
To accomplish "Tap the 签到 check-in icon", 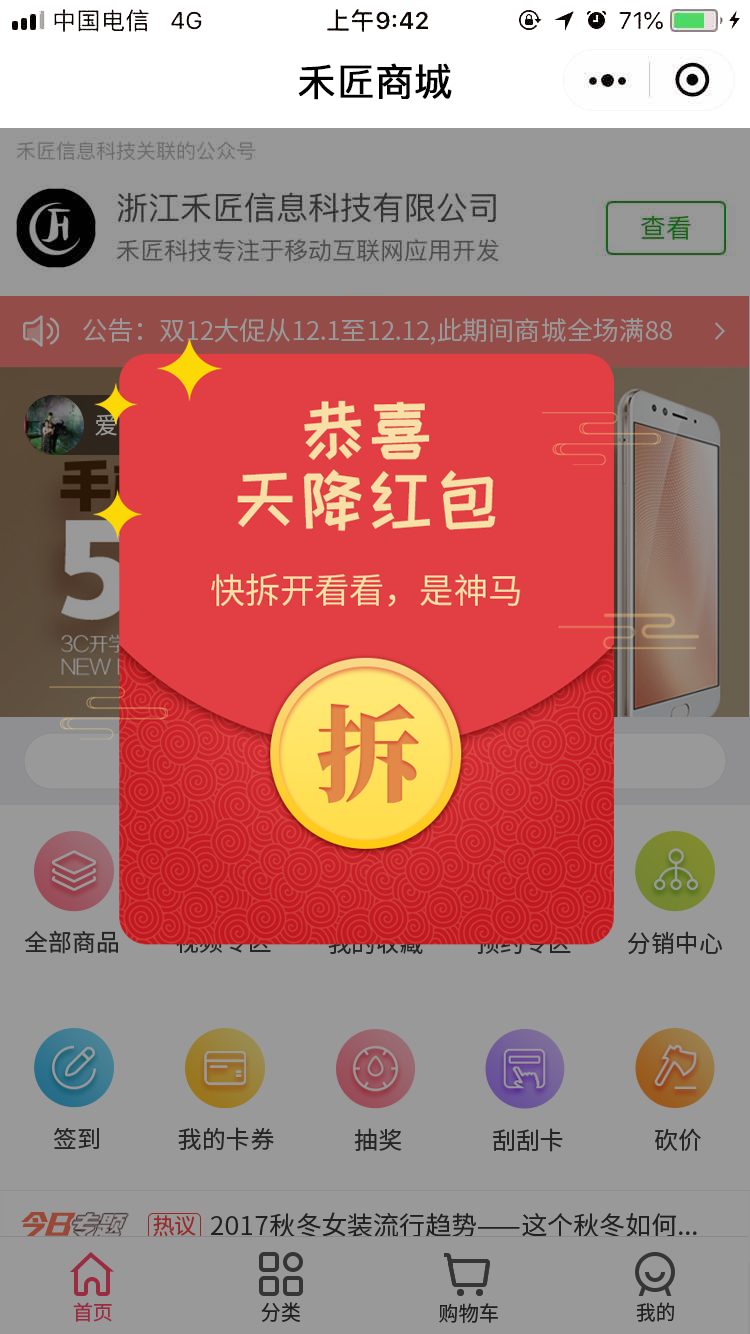I will click(75, 1070).
